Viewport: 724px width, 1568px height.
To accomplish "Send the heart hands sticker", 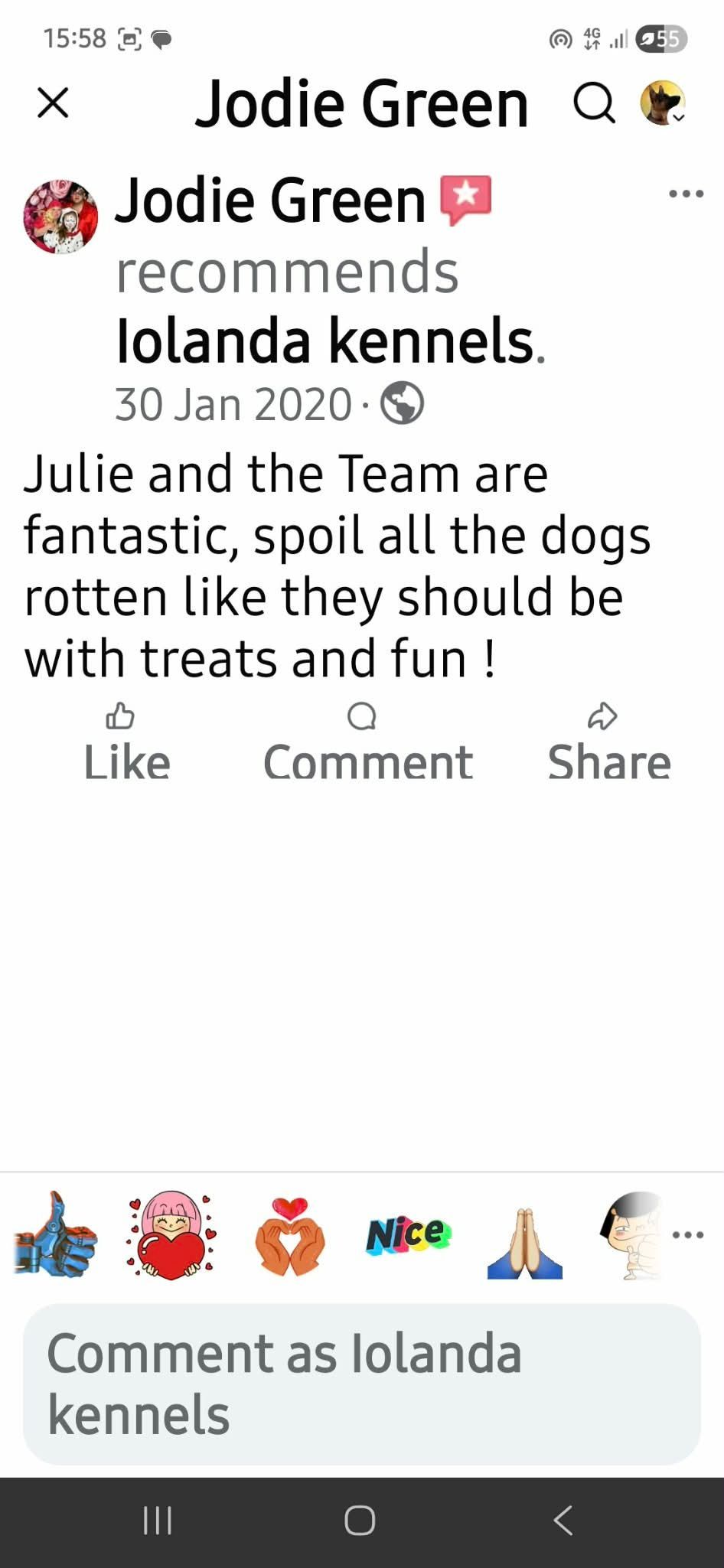I will point(290,1234).
